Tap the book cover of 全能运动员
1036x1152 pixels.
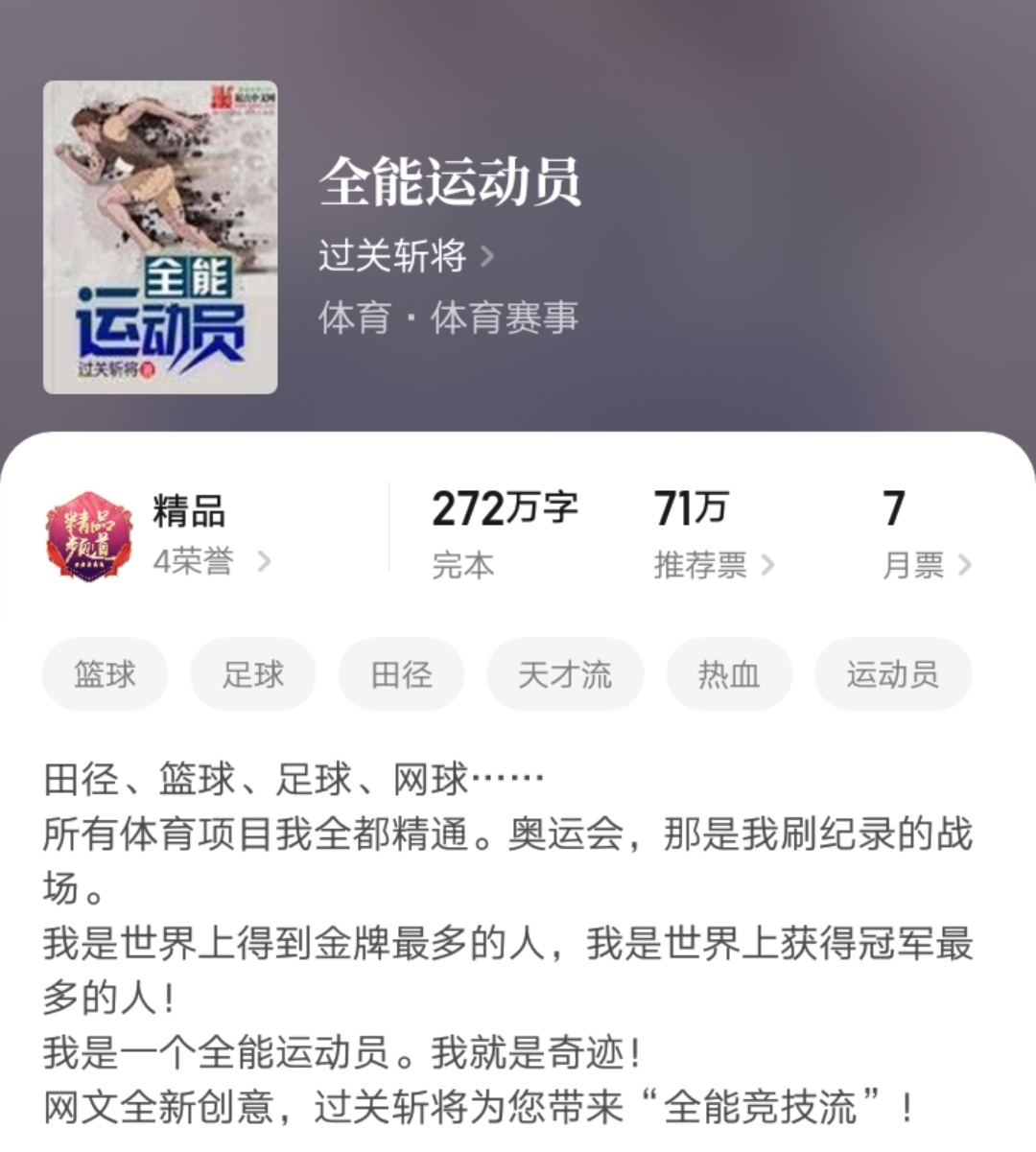point(157,235)
